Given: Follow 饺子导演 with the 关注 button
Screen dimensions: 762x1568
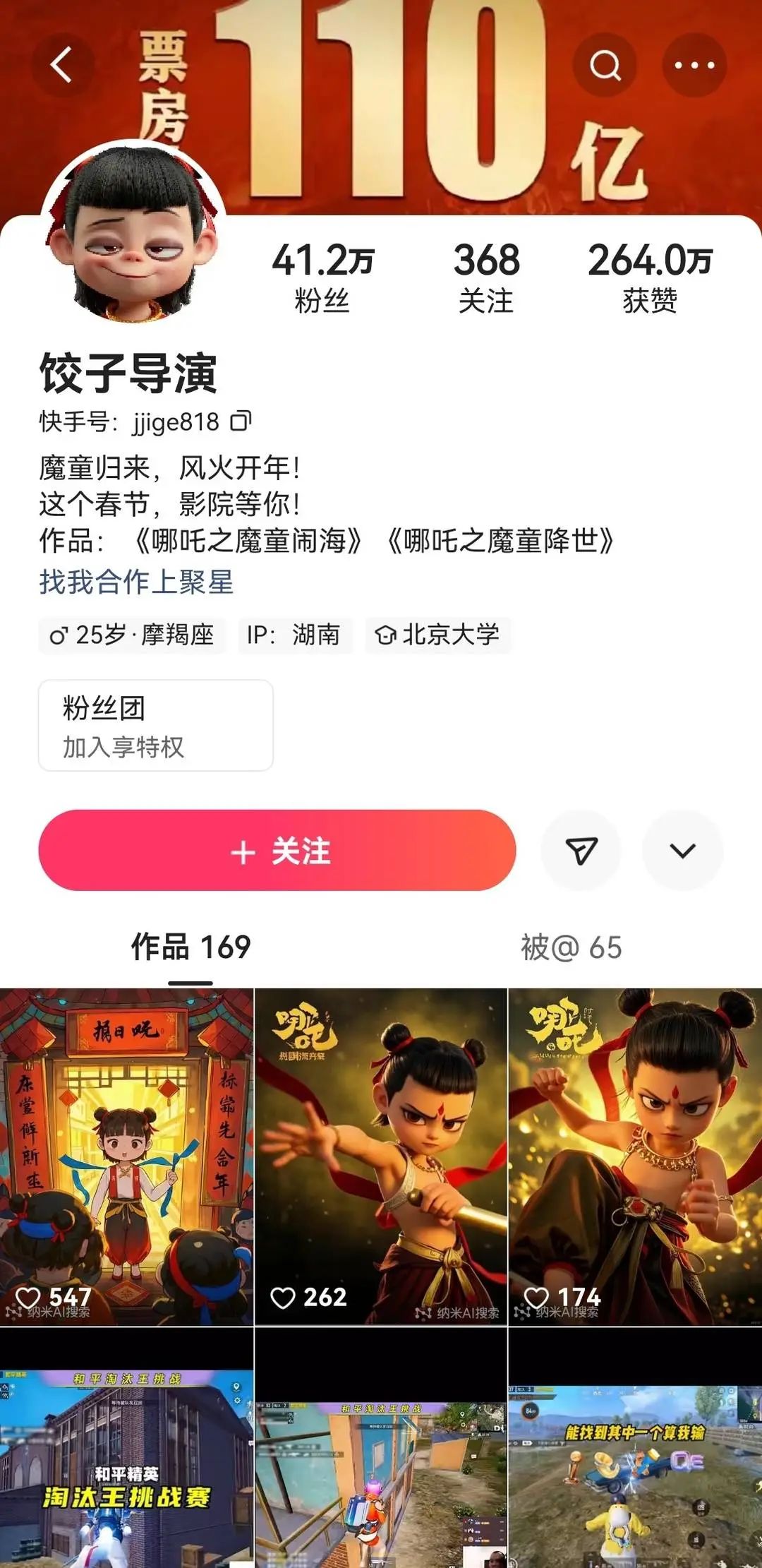Looking at the screenshot, I should pyautogui.click(x=277, y=851).
